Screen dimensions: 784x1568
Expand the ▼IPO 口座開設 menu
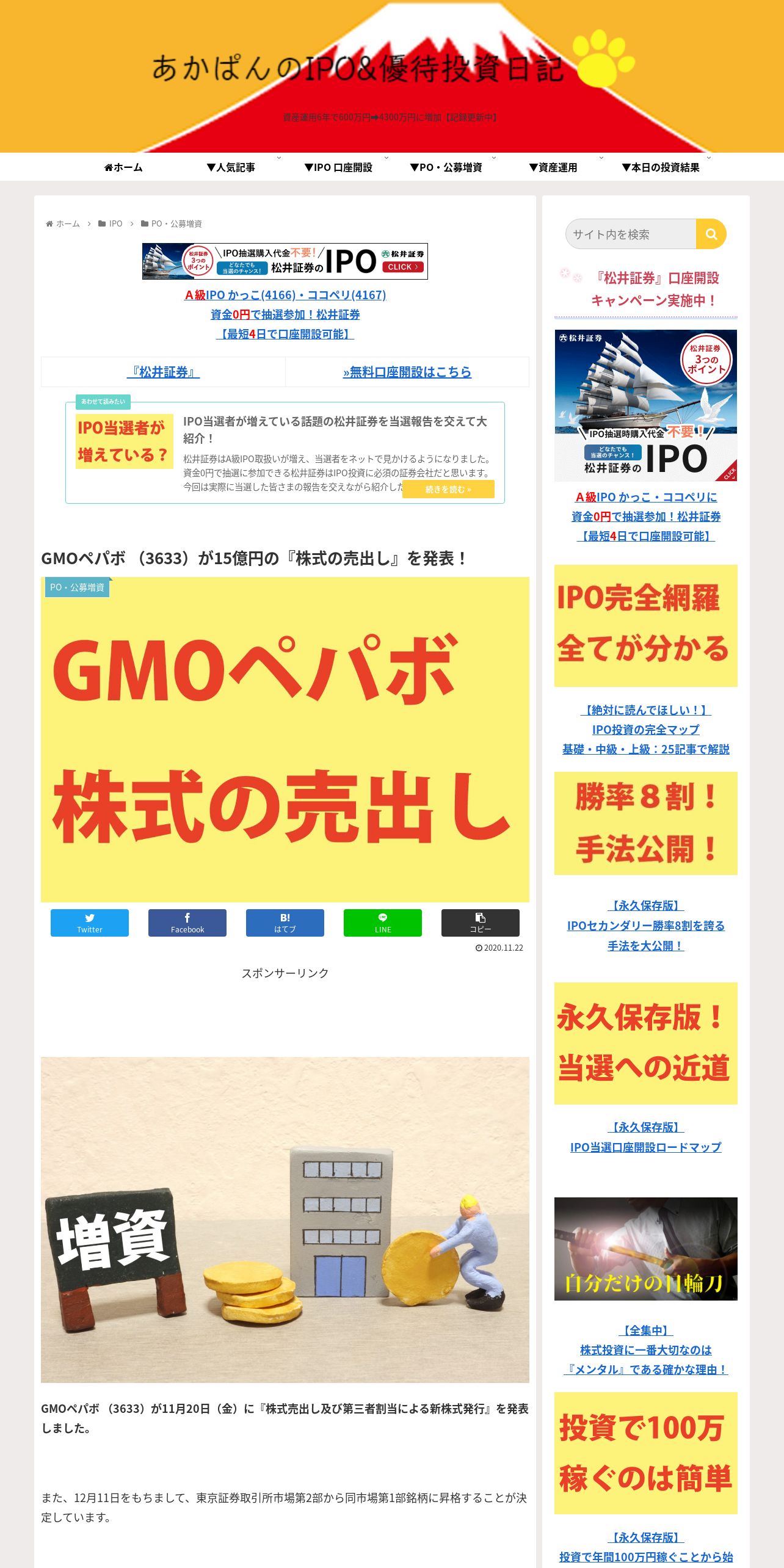coord(338,167)
